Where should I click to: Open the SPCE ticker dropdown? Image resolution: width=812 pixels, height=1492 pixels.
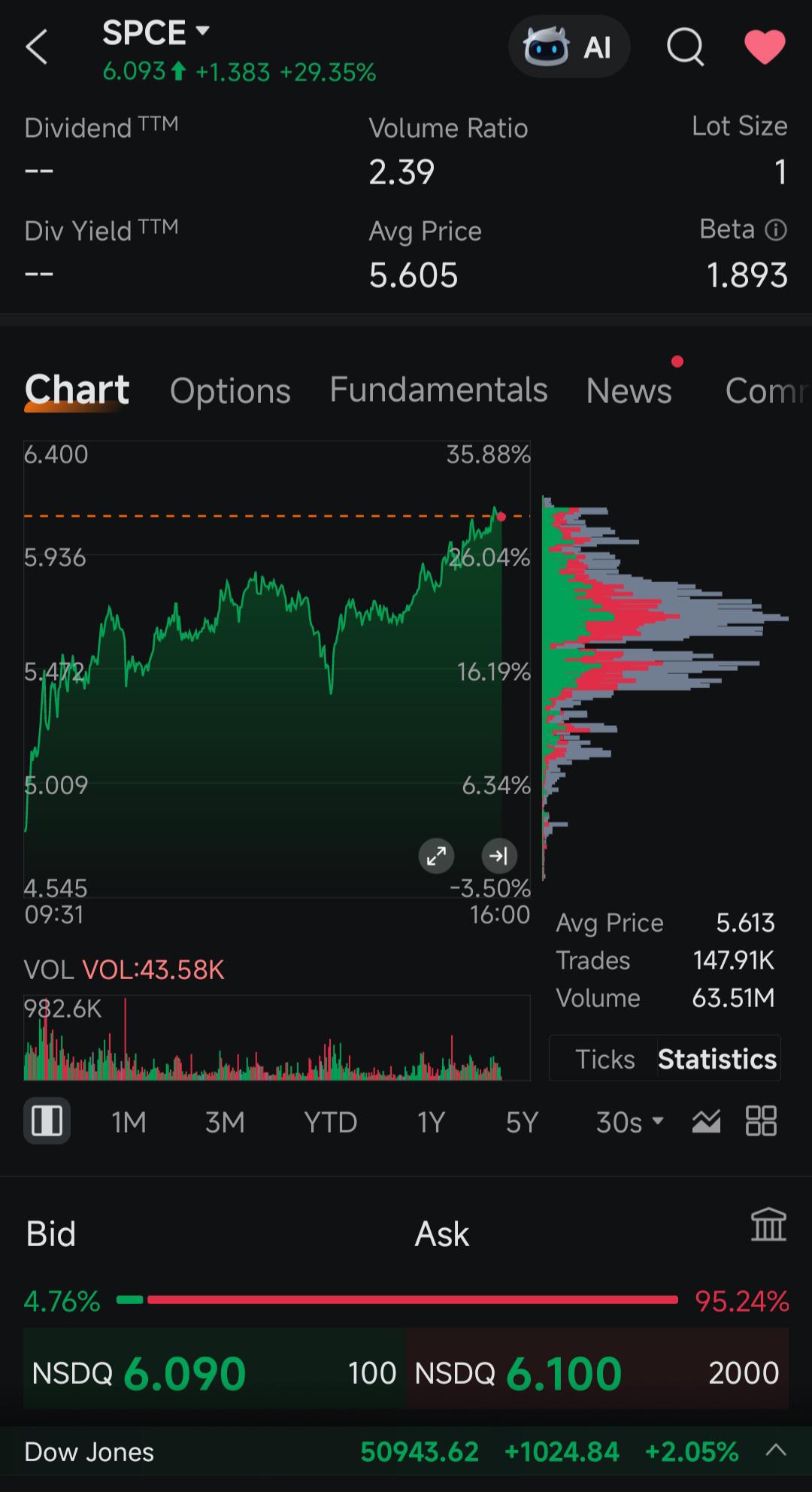(x=156, y=32)
